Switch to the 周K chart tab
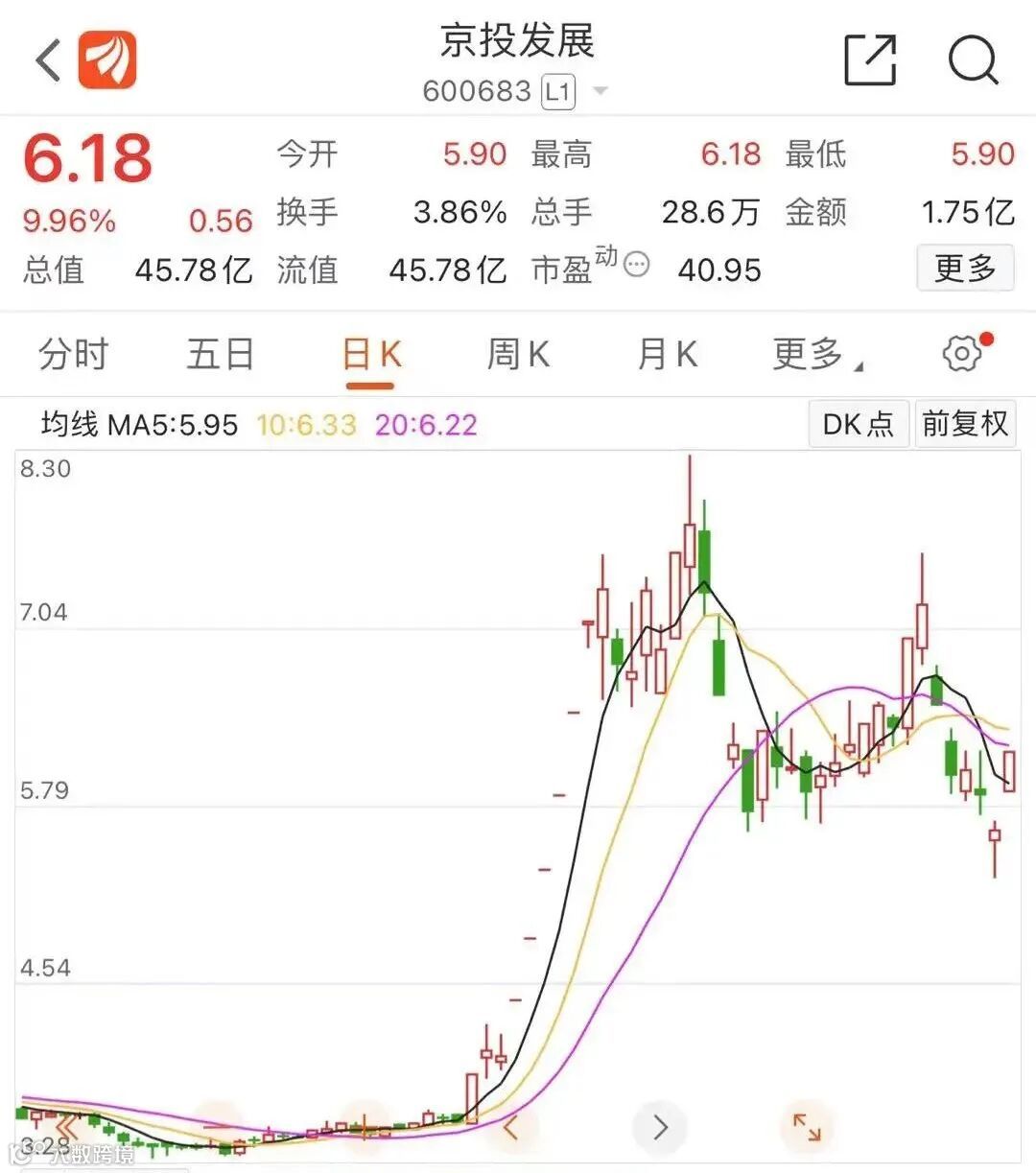This screenshot has width=1036, height=1173. tap(518, 355)
